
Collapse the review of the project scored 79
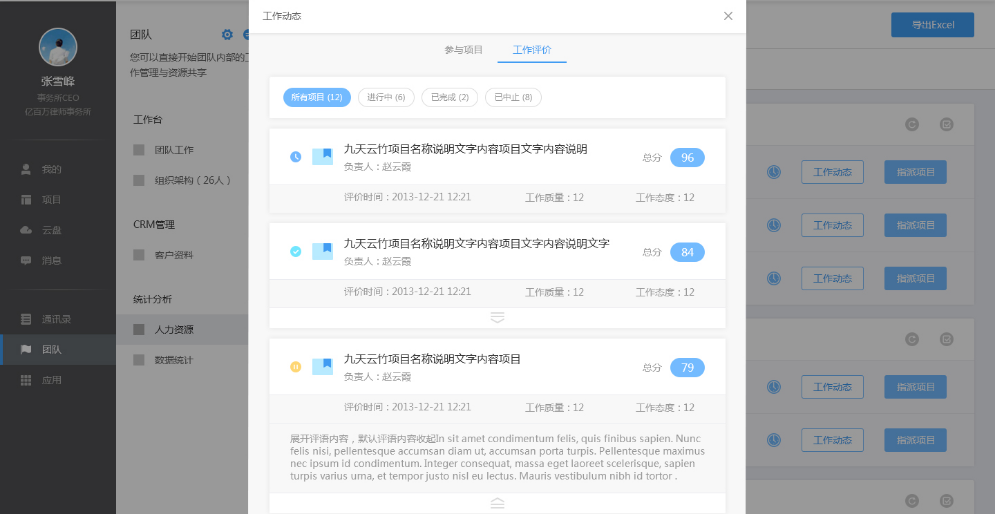point(497,503)
